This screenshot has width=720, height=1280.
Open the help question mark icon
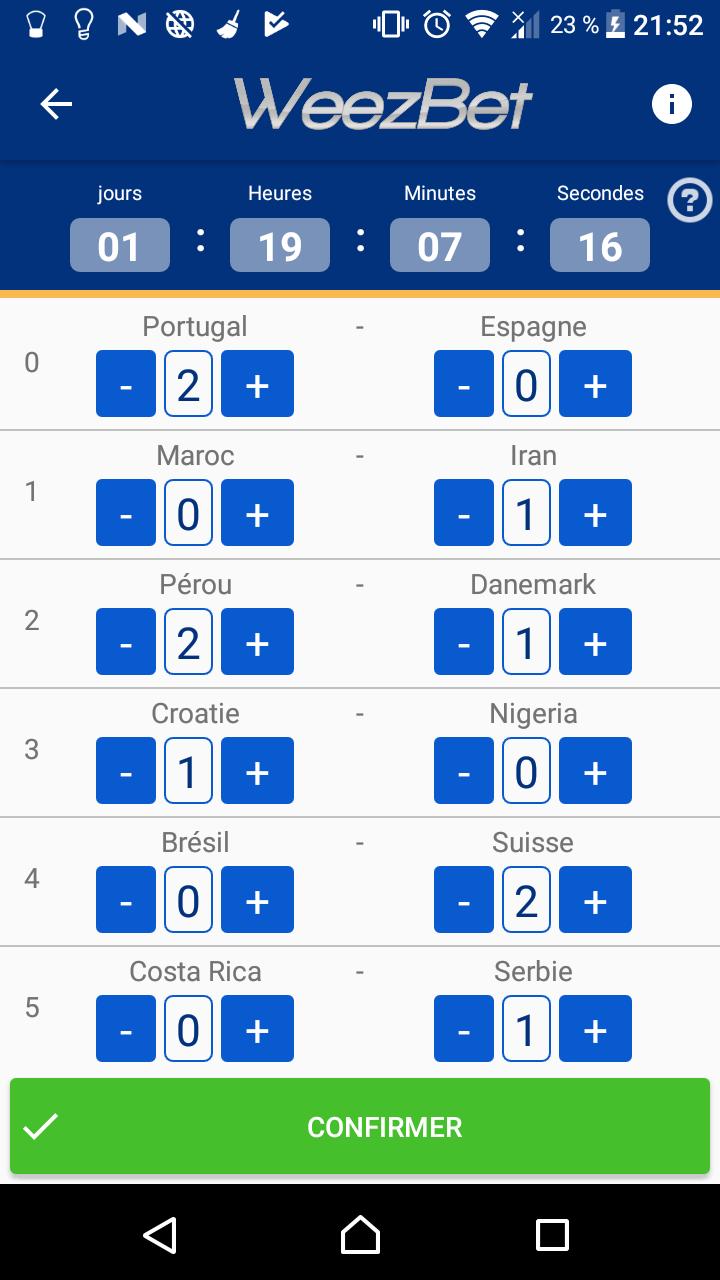(689, 201)
